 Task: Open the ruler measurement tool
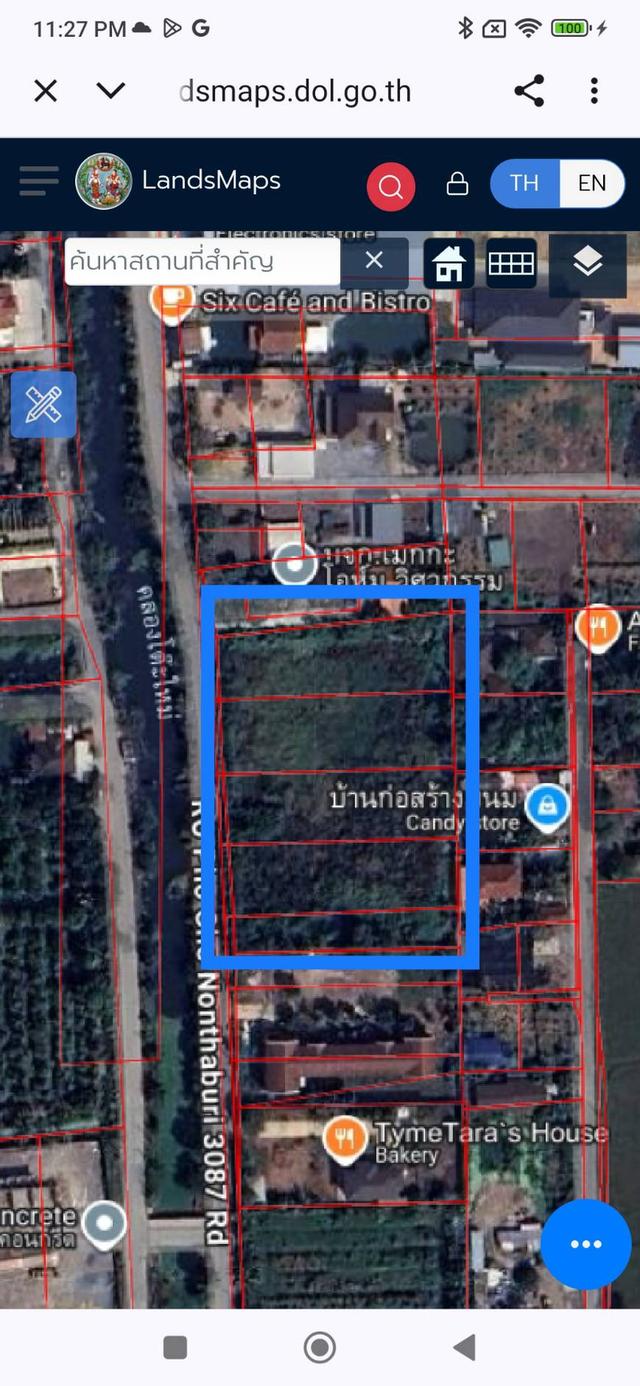click(x=44, y=405)
